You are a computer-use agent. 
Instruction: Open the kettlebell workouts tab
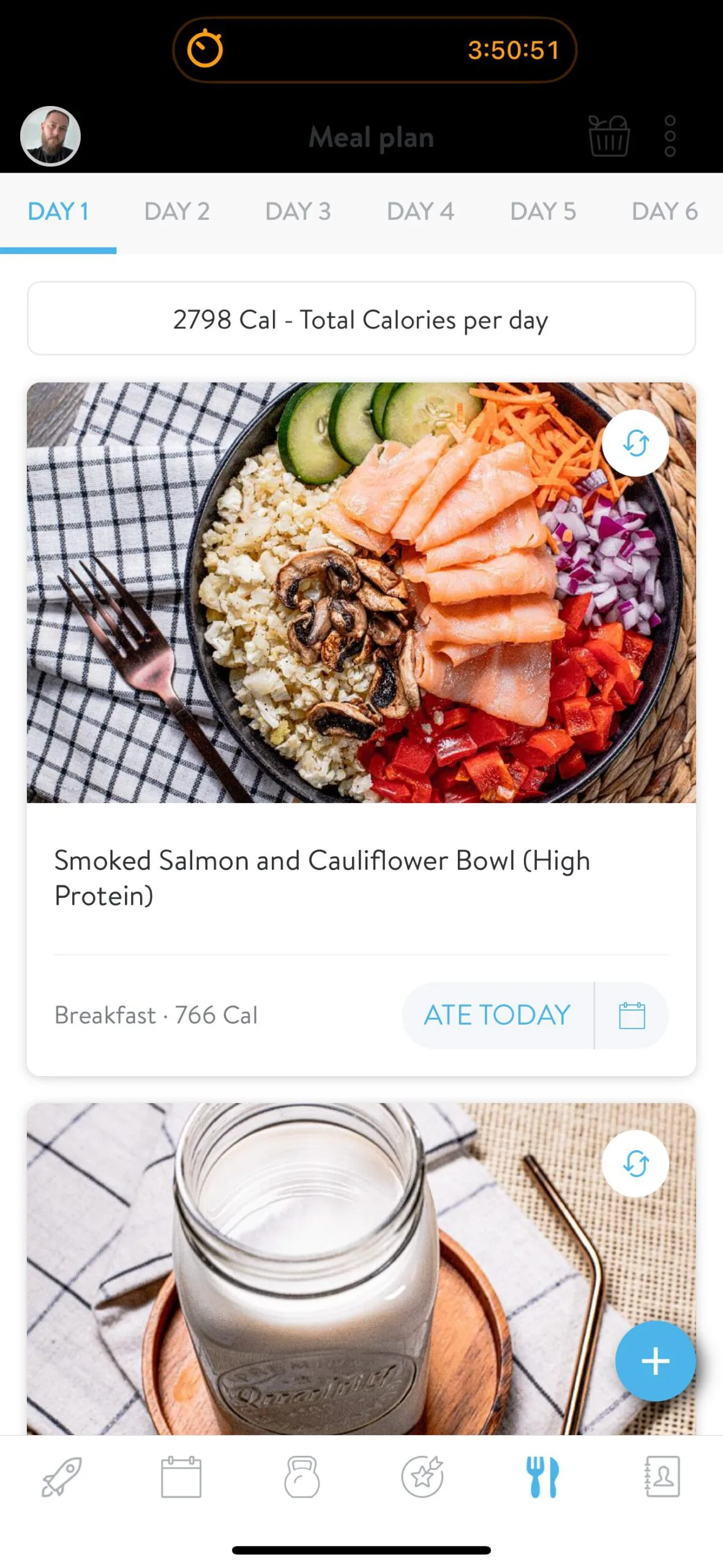(x=302, y=1476)
